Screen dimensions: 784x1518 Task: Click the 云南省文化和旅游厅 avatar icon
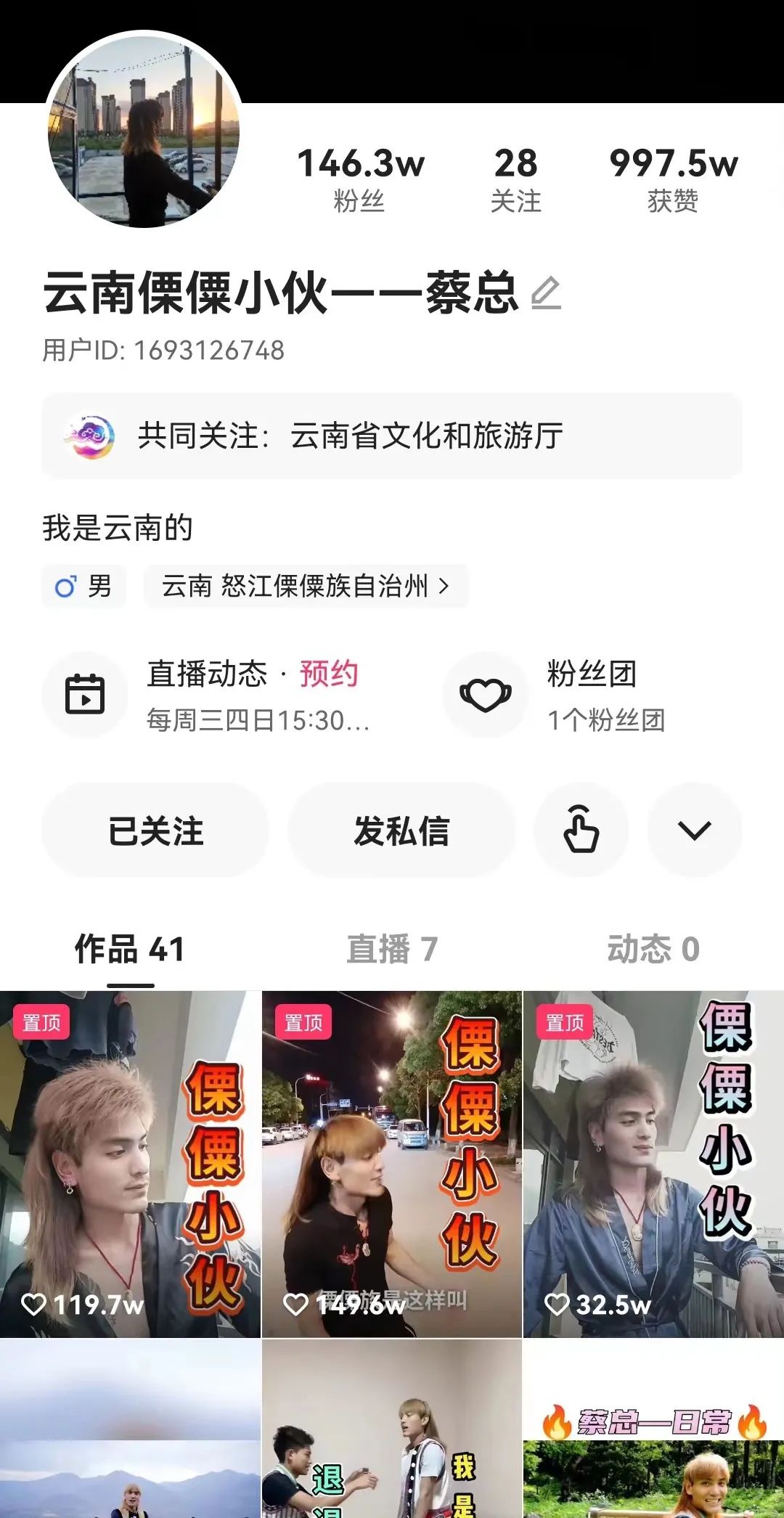coord(89,436)
